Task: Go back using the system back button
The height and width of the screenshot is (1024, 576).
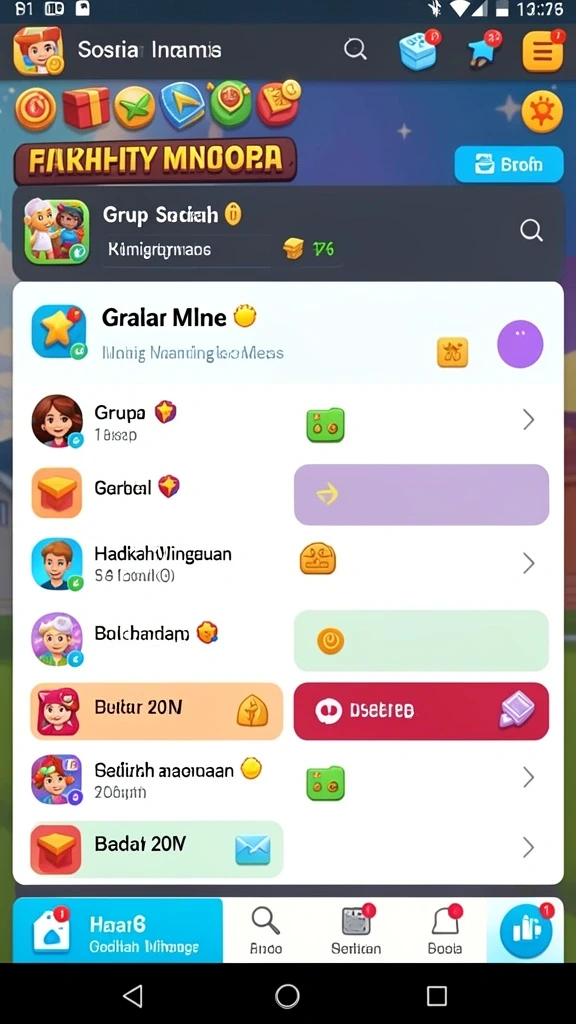Action: 133,996
